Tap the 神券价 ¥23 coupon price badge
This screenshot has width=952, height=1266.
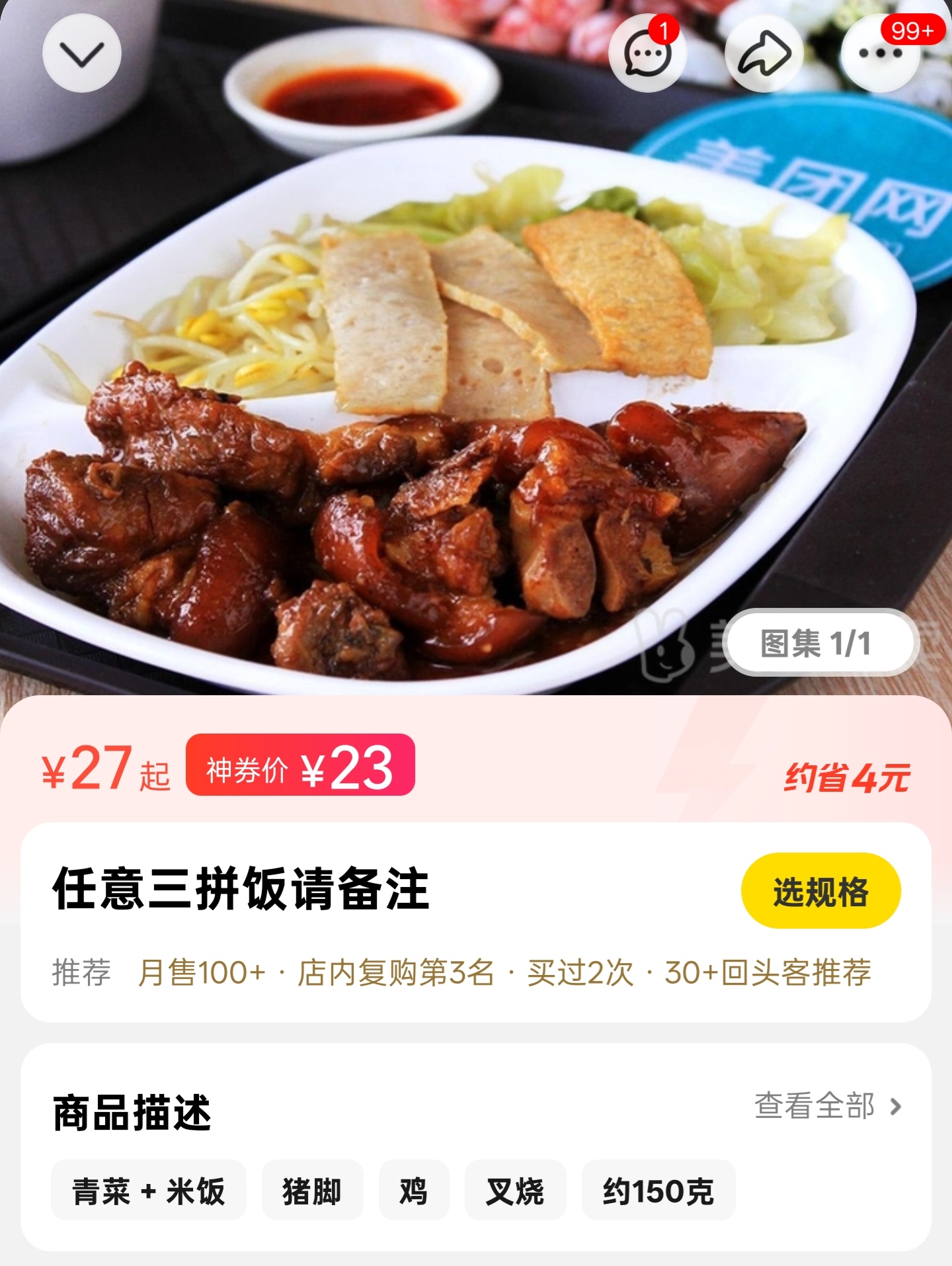[300, 765]
